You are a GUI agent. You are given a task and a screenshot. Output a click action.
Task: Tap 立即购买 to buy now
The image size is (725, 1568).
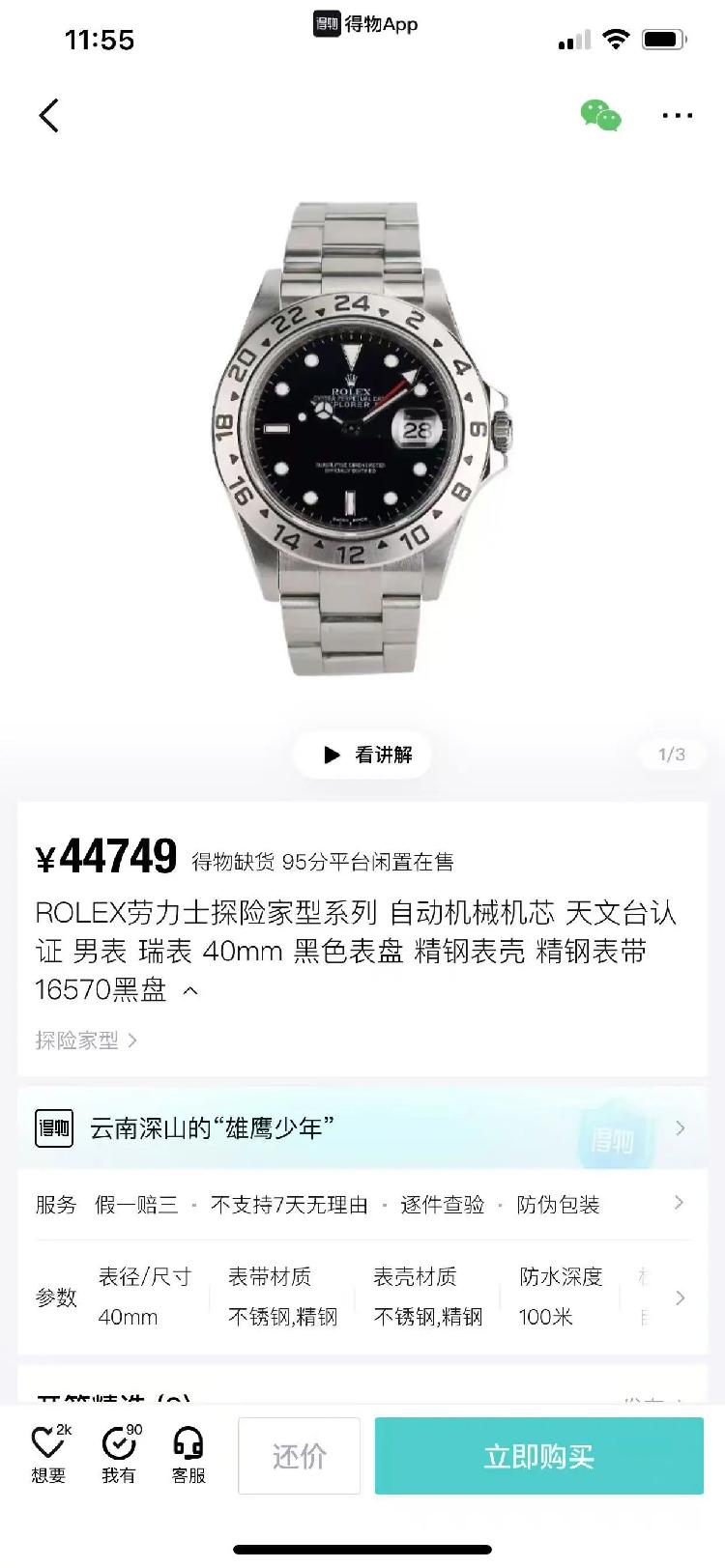click(x=539, y=1456)
